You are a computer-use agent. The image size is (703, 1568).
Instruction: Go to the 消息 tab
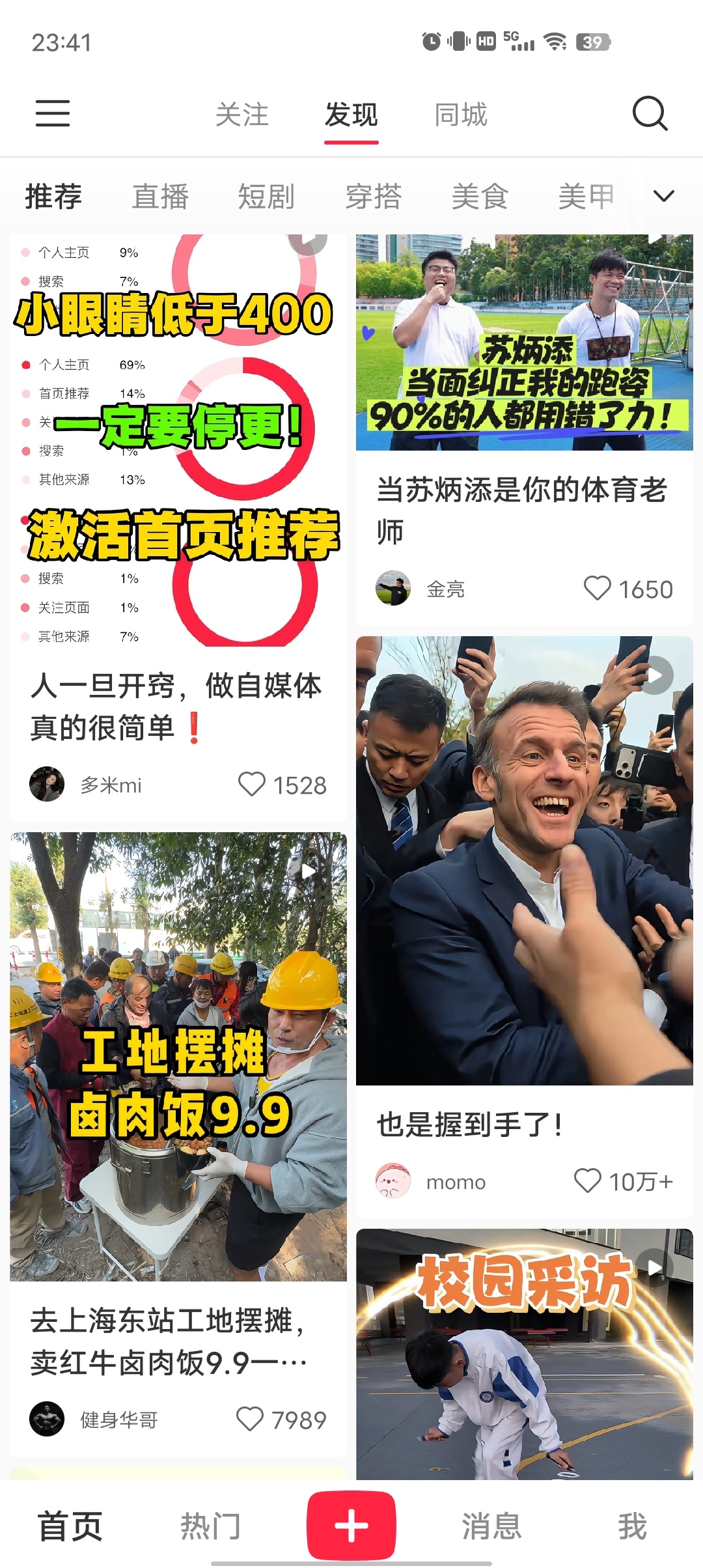point(491,1526)
